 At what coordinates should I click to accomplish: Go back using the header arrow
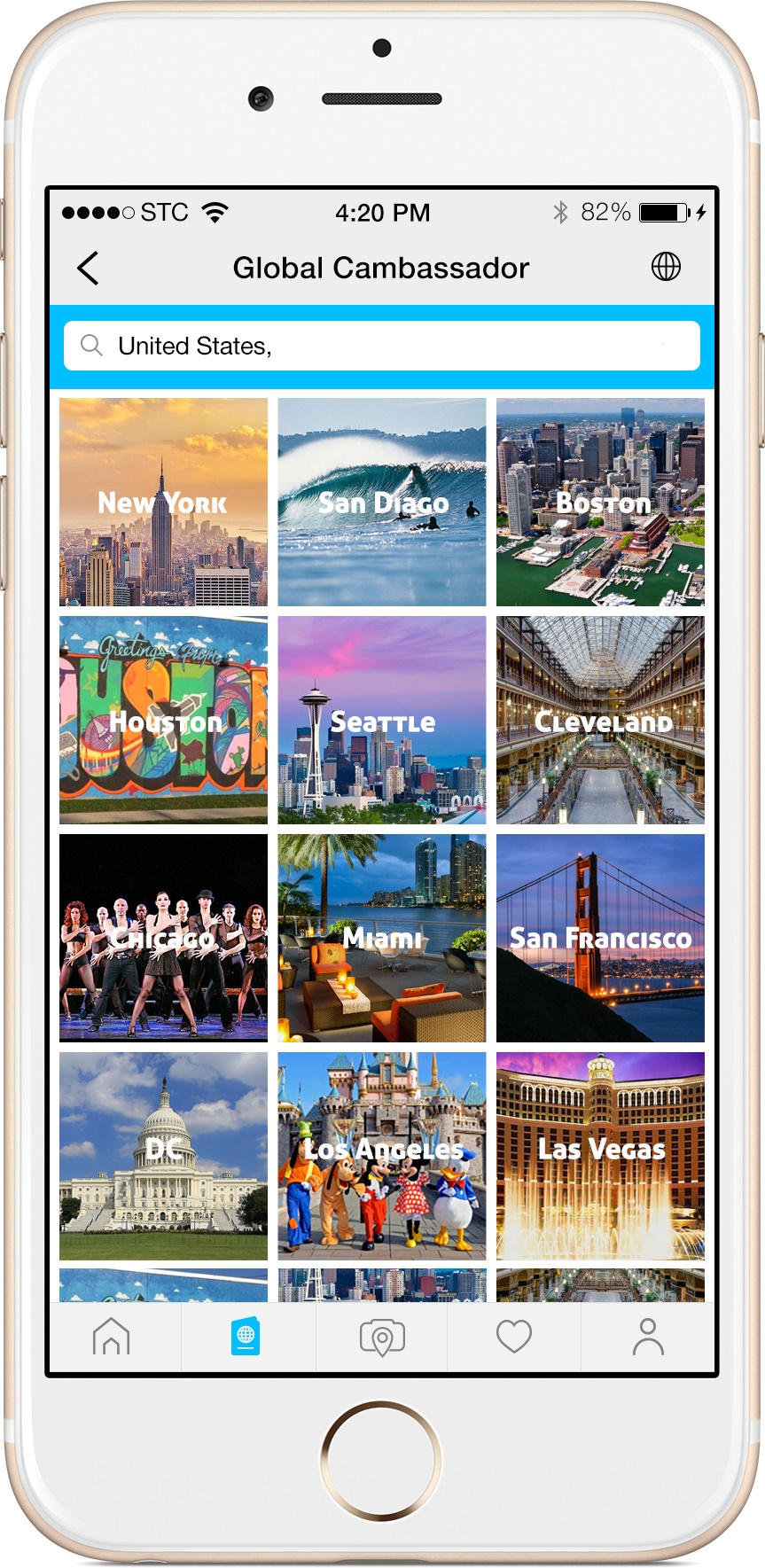[x=88, y=268]
